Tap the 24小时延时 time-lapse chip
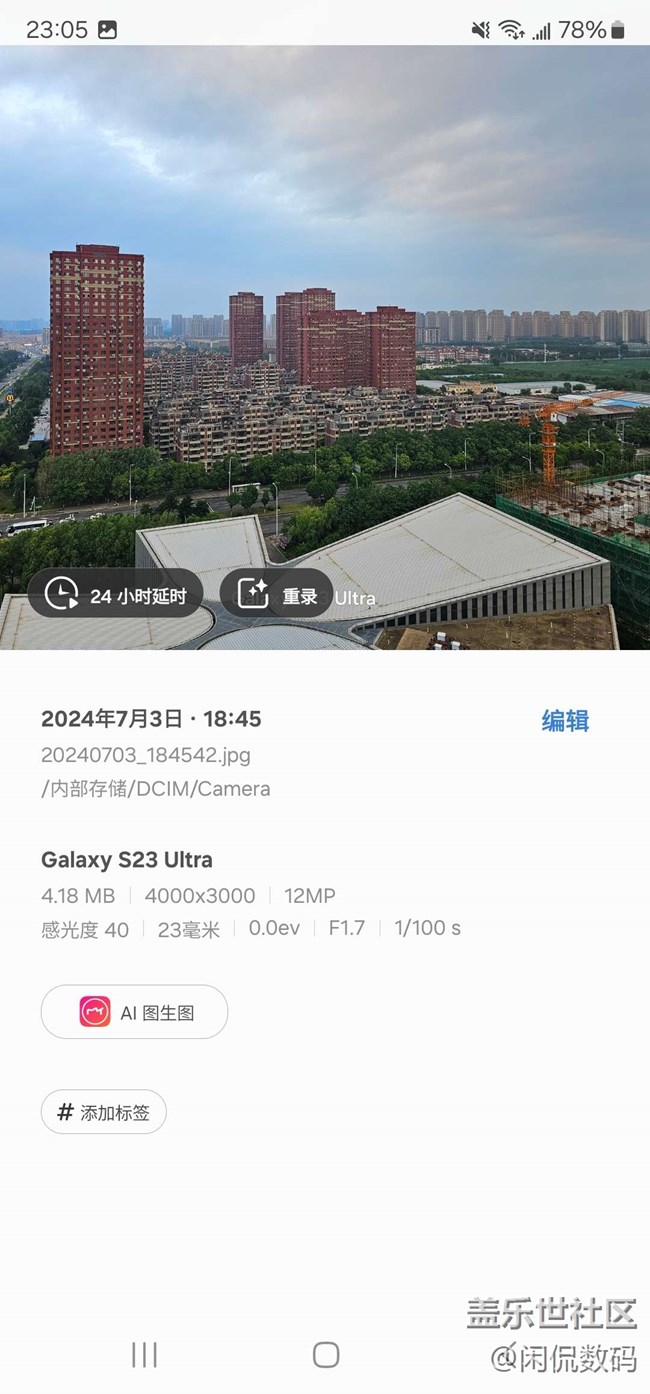Image resolution: width=650 pixels, height=1394 pixels. pyautogui.click(x=116, y=595)
